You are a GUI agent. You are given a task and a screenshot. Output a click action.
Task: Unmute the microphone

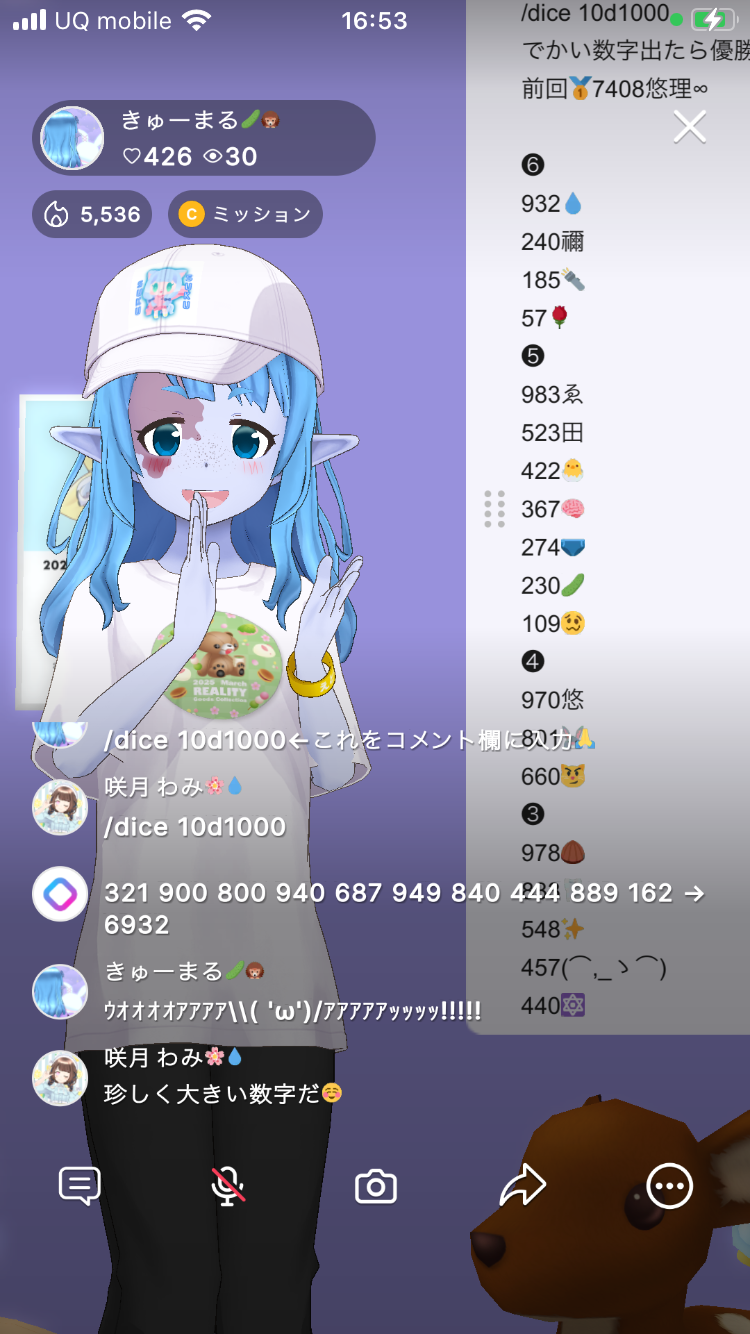228,1187
